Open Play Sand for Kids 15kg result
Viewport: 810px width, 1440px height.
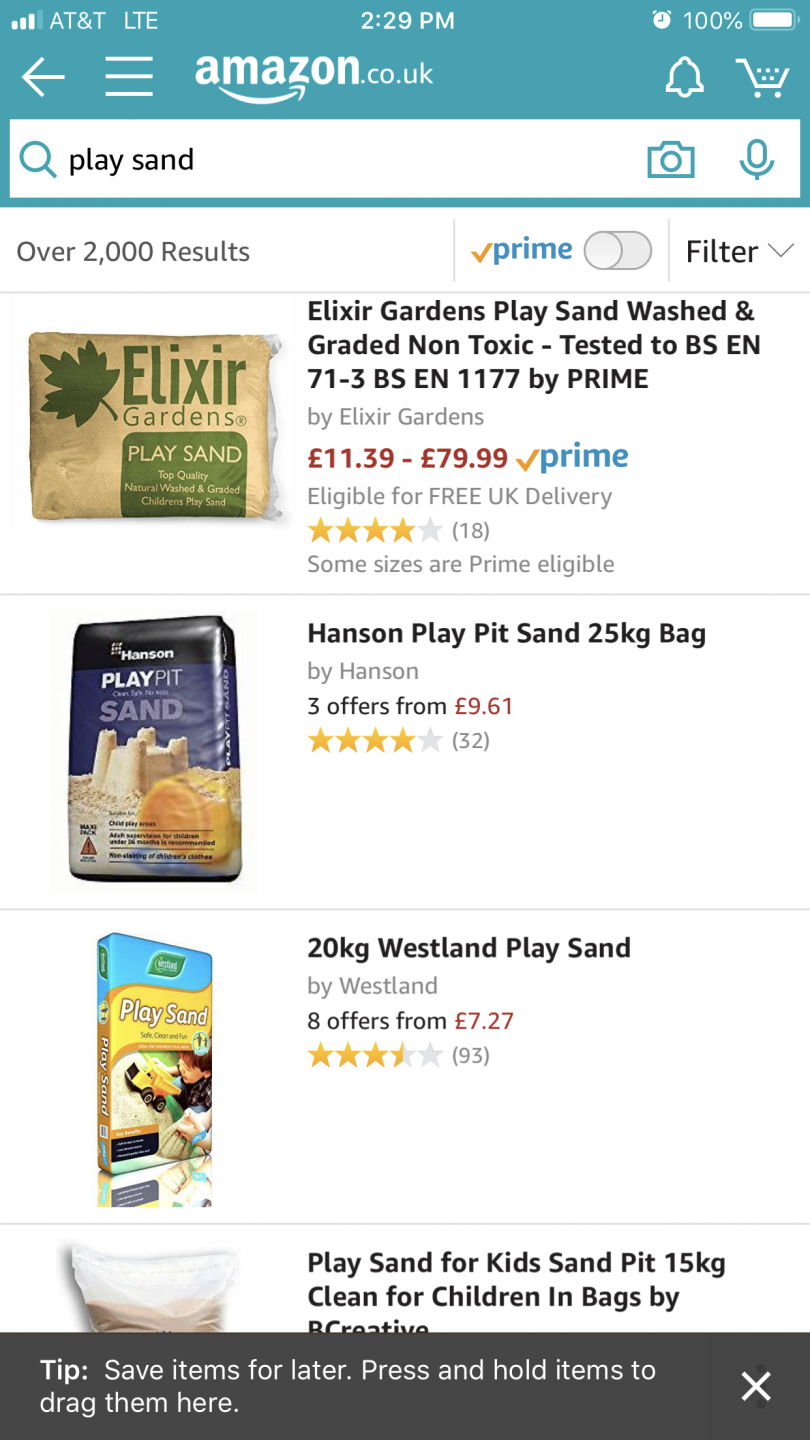pos(515,1280)
